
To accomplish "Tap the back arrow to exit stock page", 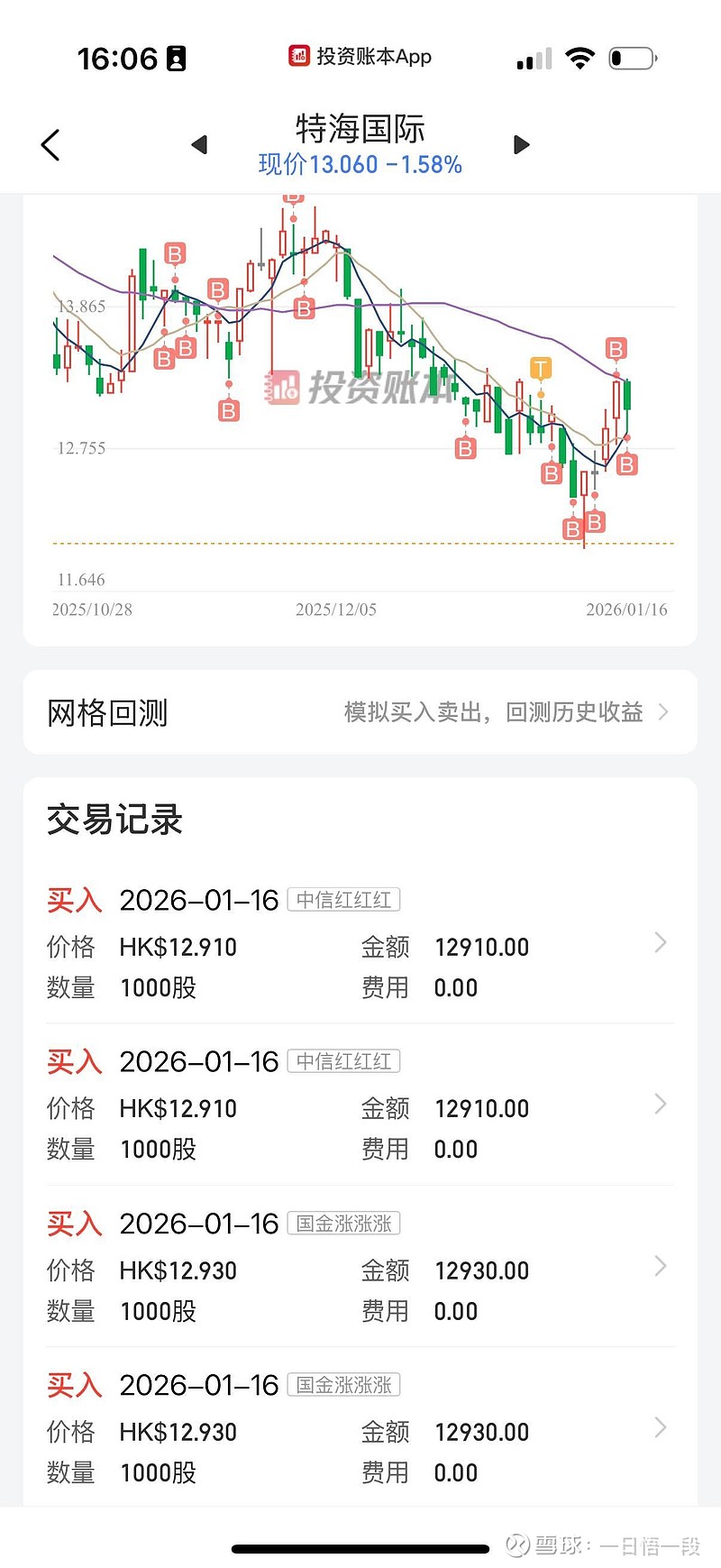I will [50, 144].
